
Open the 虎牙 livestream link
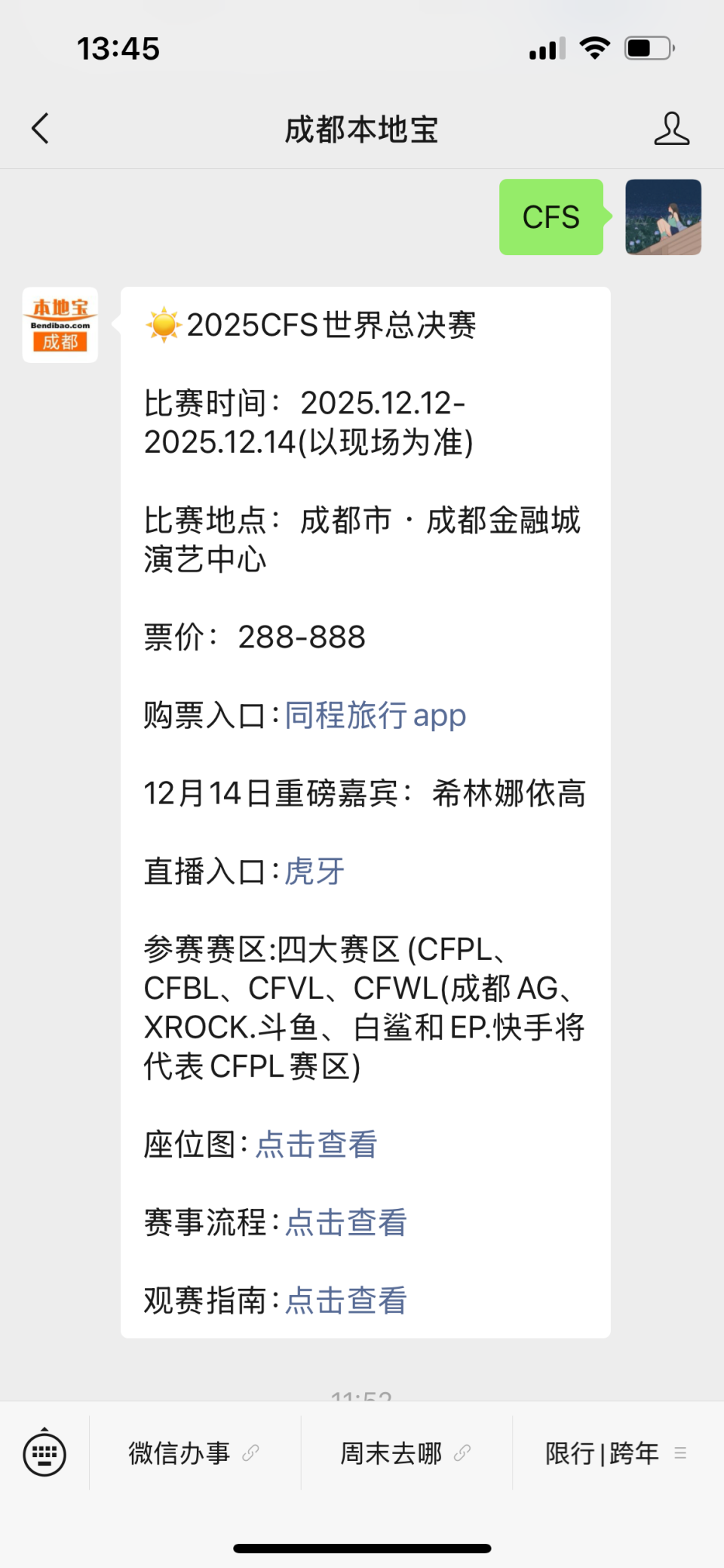(x=314, y=872)
